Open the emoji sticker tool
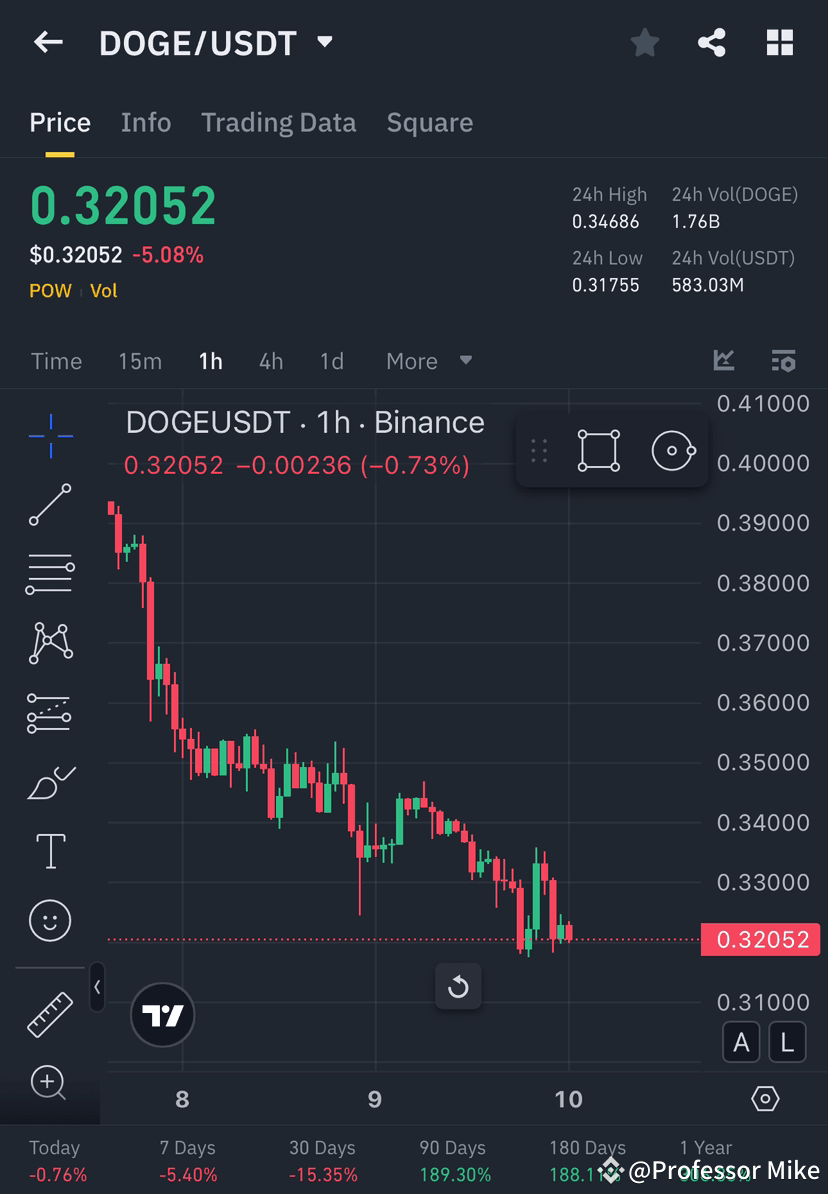 click(50, 920)
